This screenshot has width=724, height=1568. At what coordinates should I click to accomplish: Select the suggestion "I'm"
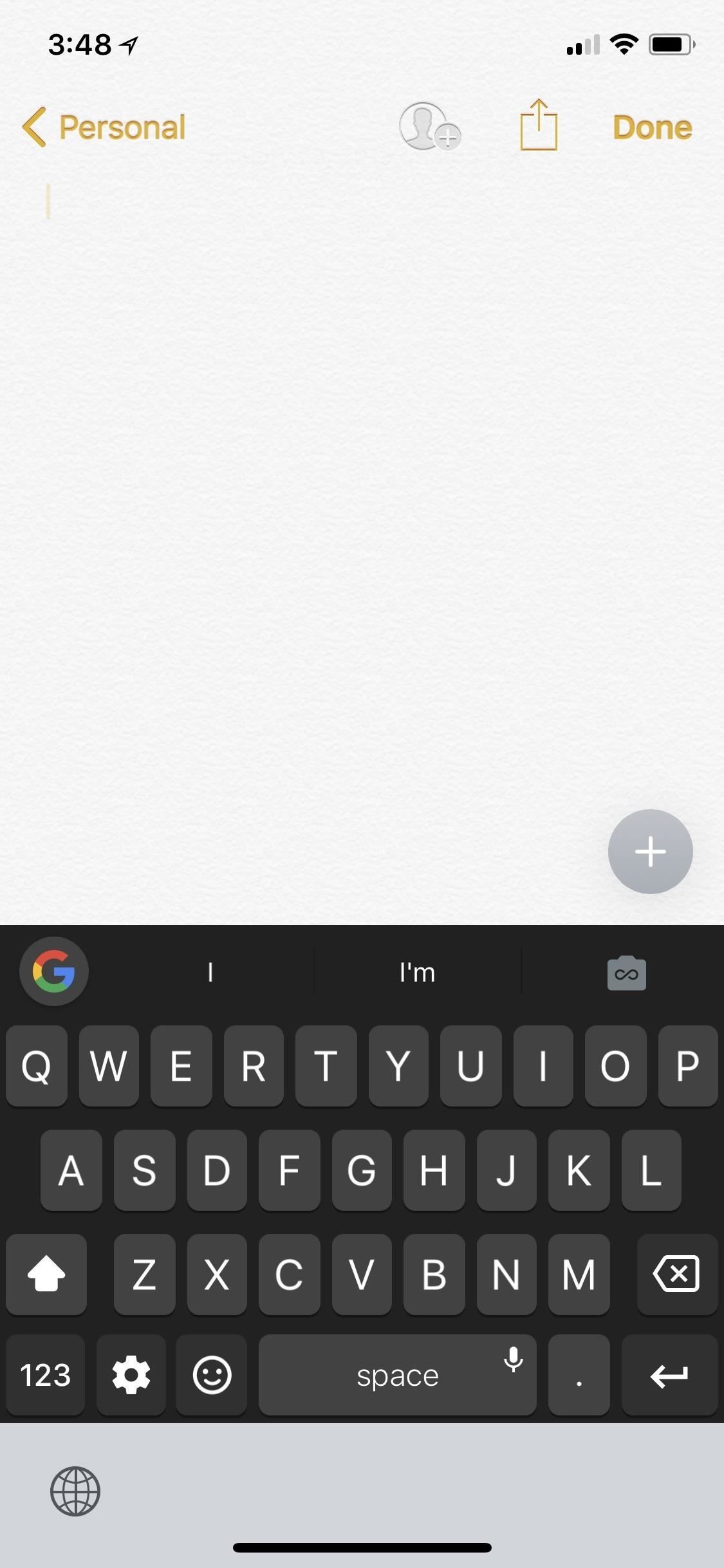[x=416, y=973]
